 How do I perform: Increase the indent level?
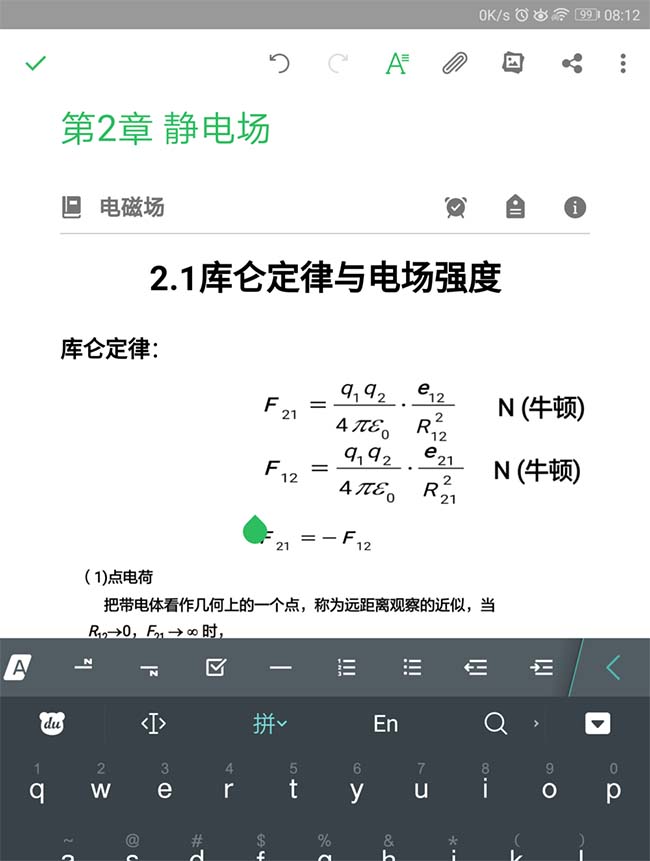[x=541, y=667]
